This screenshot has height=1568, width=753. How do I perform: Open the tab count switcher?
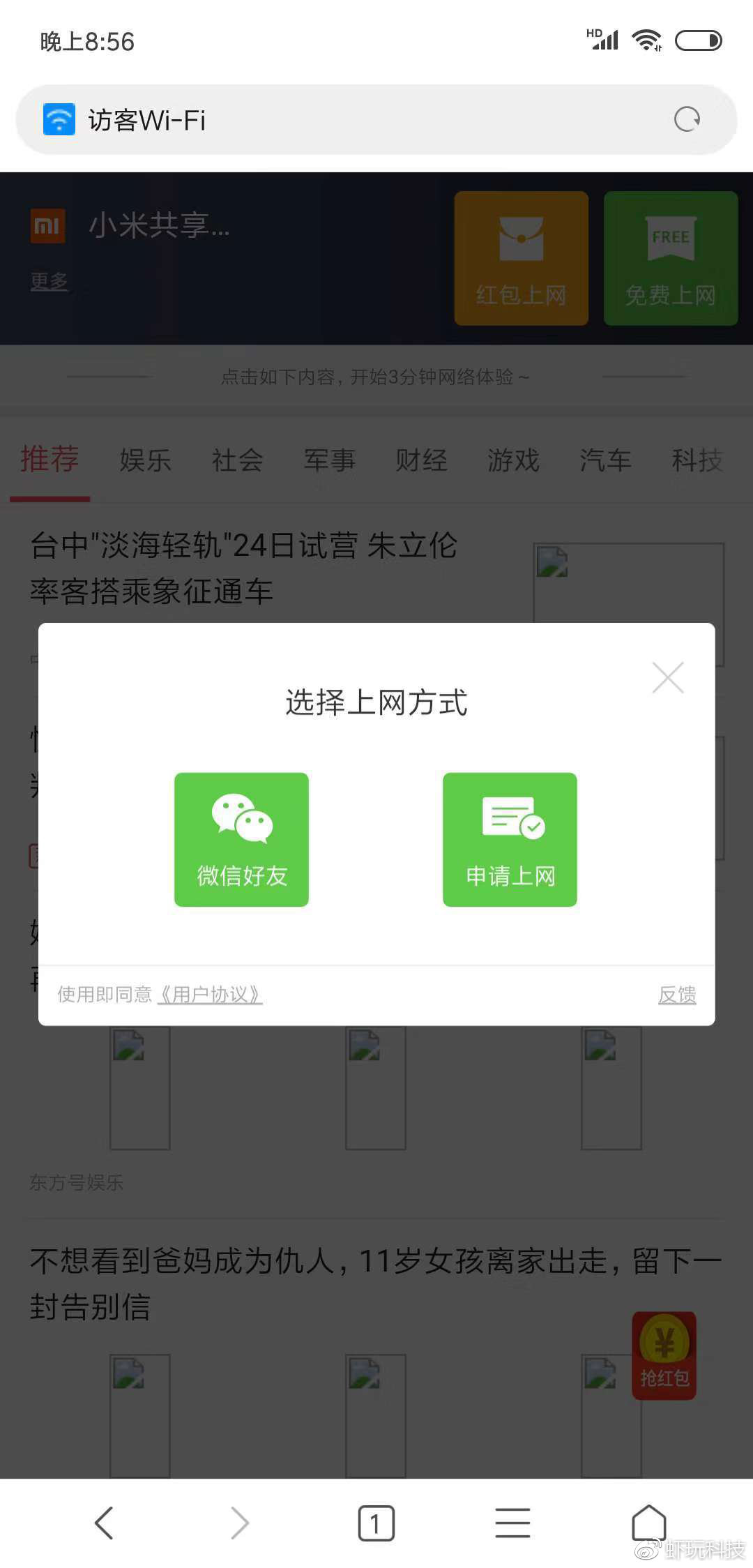pos(376,1523)
